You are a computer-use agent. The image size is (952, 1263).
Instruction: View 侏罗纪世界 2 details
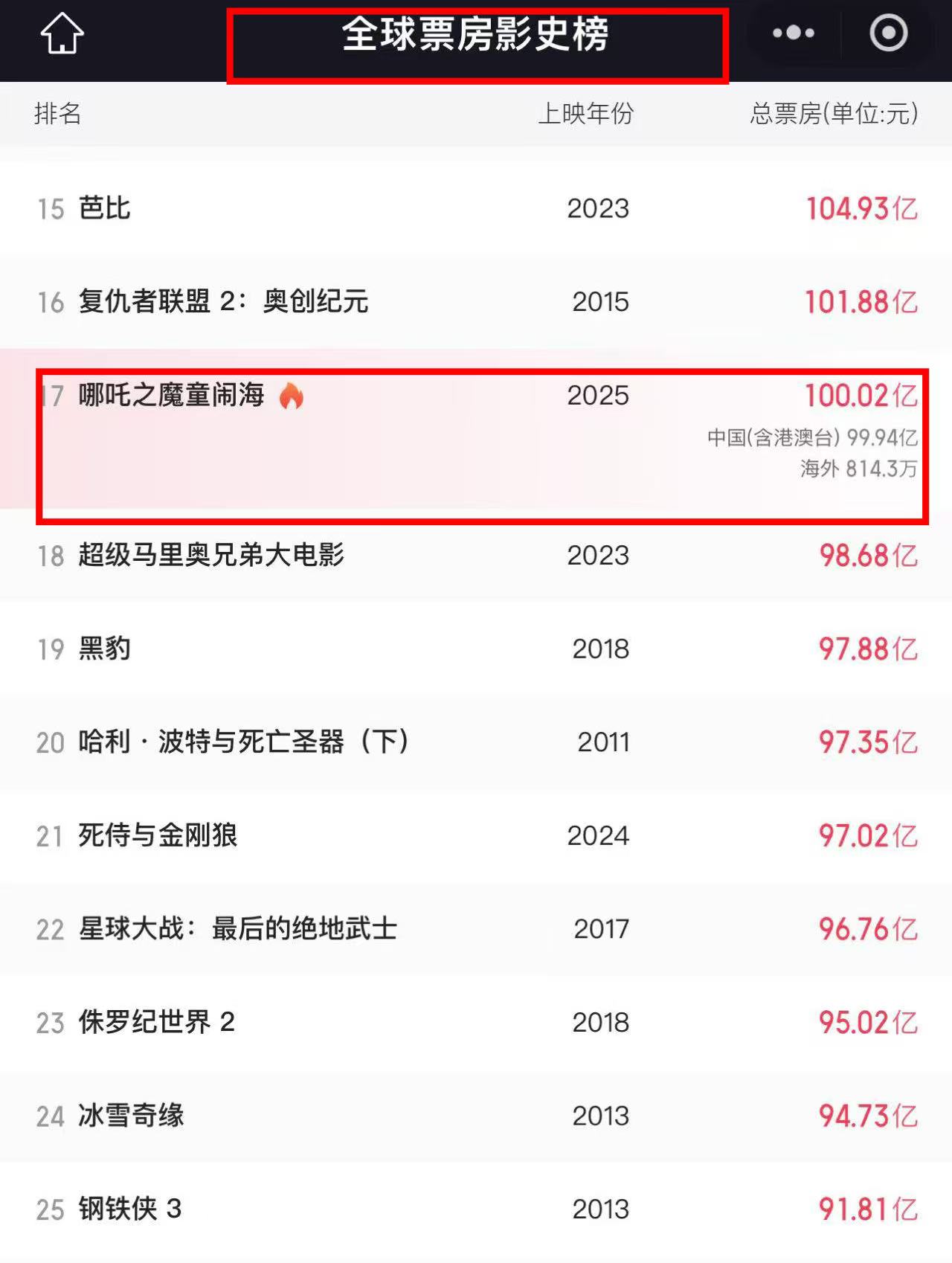476,1023
